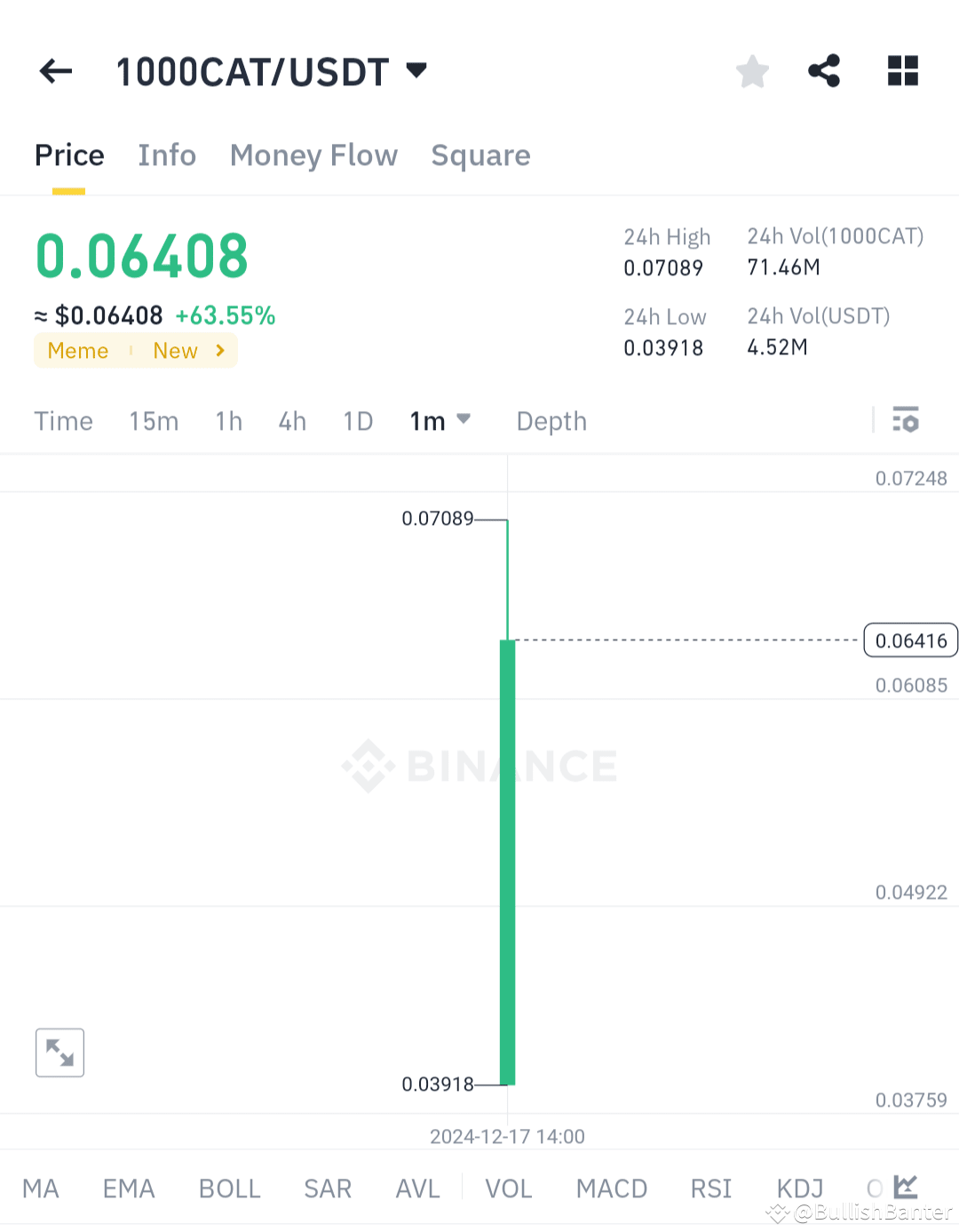This screenshot has height=1232, width=959.
Task: Expand chart to fullscreen
Action: pyautogui.click(x=59, y=1052)
